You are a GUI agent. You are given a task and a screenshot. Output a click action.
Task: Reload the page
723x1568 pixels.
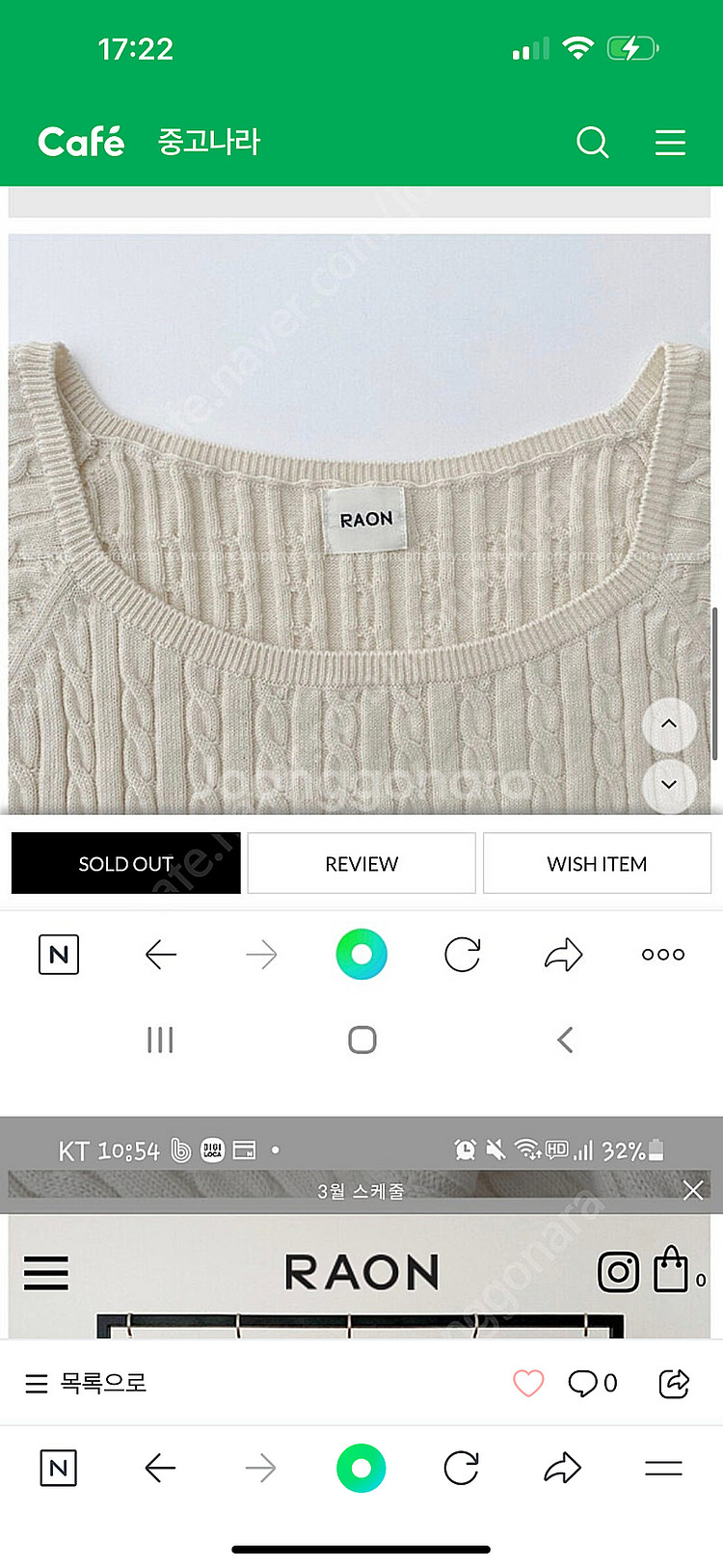(x=462, y=1468)
